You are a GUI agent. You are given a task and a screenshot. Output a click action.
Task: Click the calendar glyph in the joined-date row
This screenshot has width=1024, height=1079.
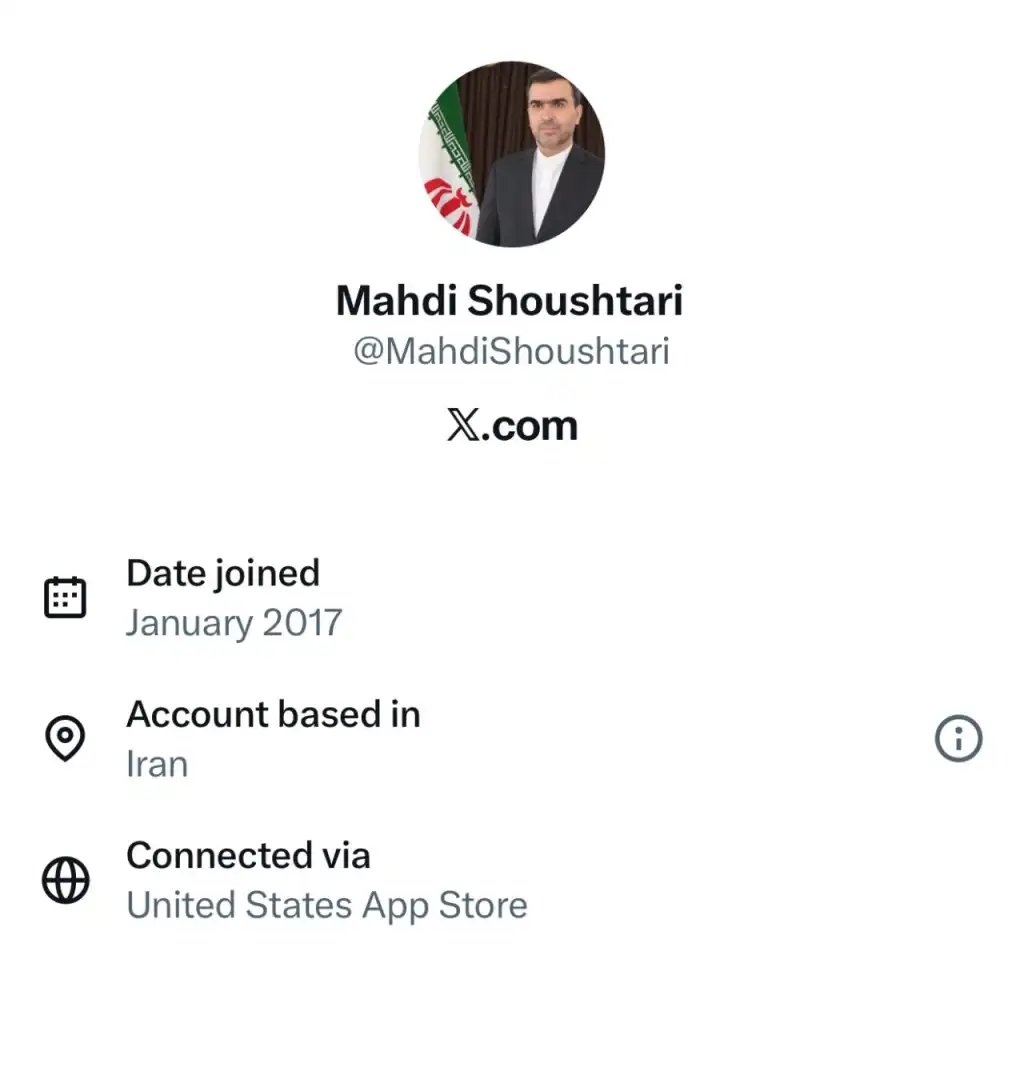(66, 596)
